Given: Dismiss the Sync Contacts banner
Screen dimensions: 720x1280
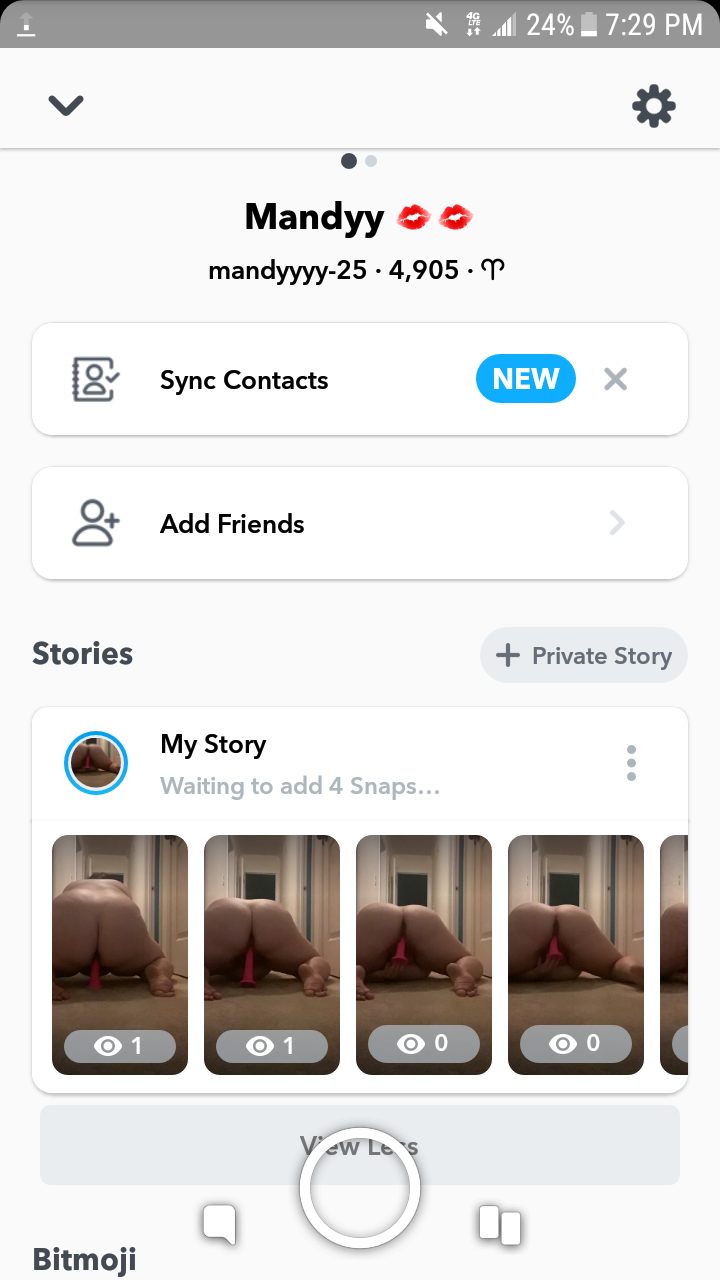Looking at the screenshot, I should pos(615,379).
